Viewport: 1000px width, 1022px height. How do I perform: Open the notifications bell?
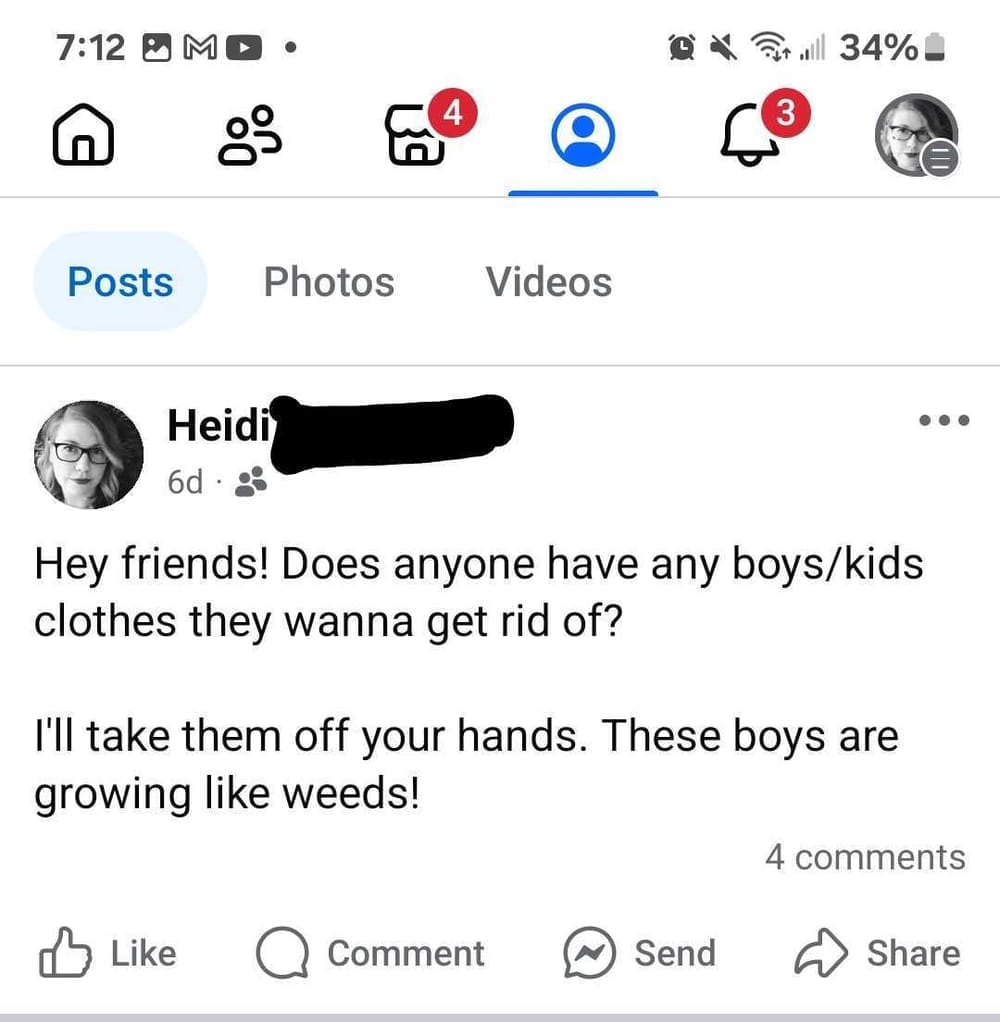tap(752, 135)
